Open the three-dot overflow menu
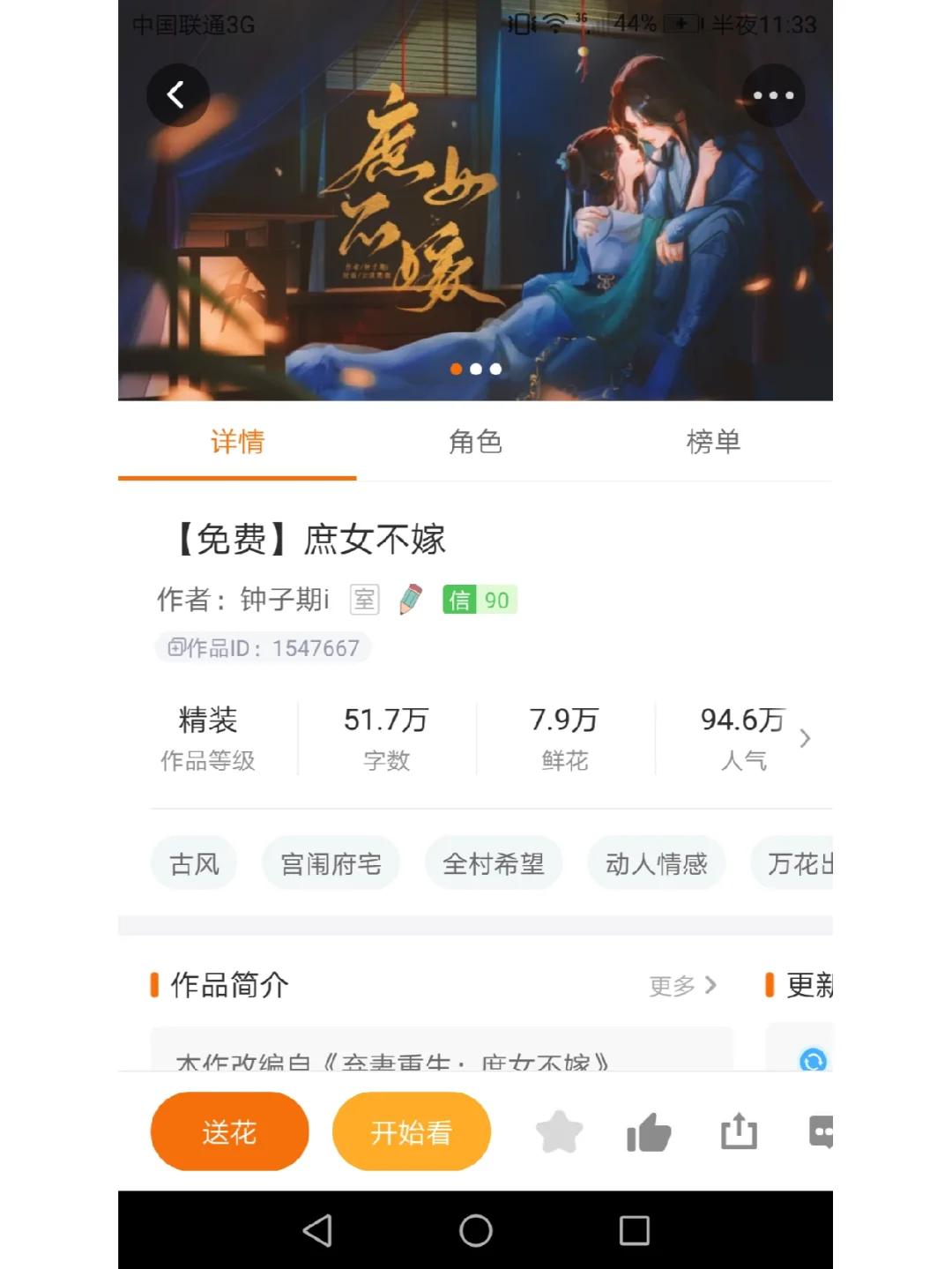This screenshot has width=952, height=1269. pyautogui.click(x=773, y=95)
